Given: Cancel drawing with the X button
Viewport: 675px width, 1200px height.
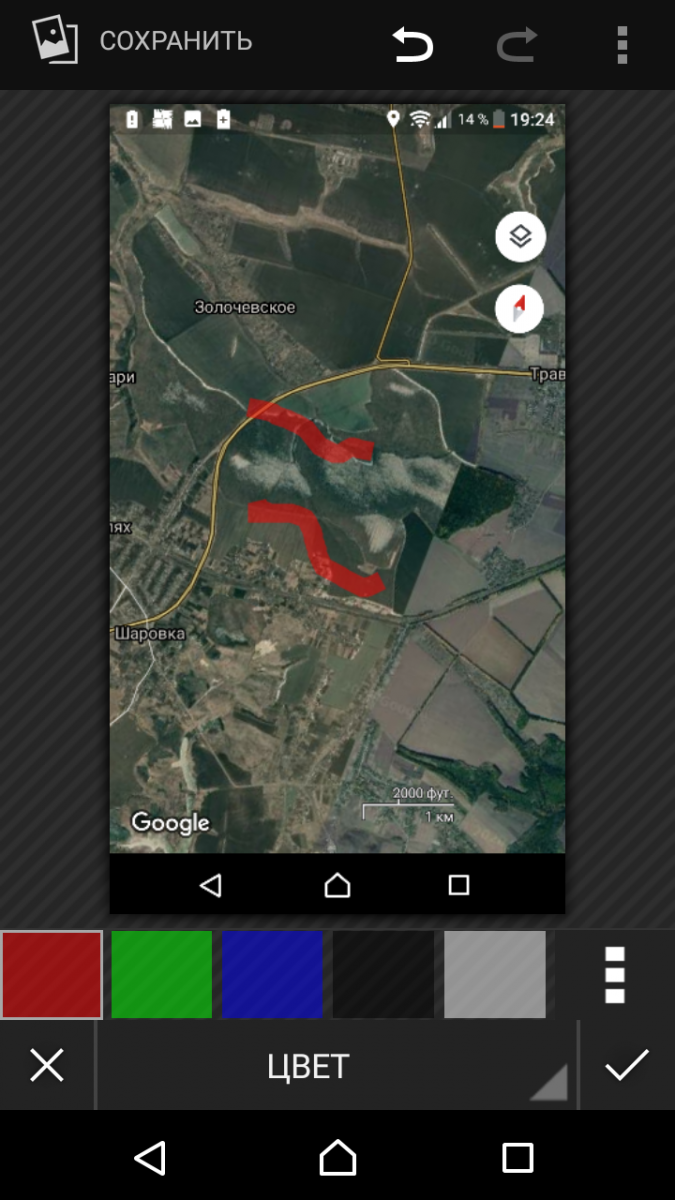Looking at the screenshot, I should pos(47,1065).
